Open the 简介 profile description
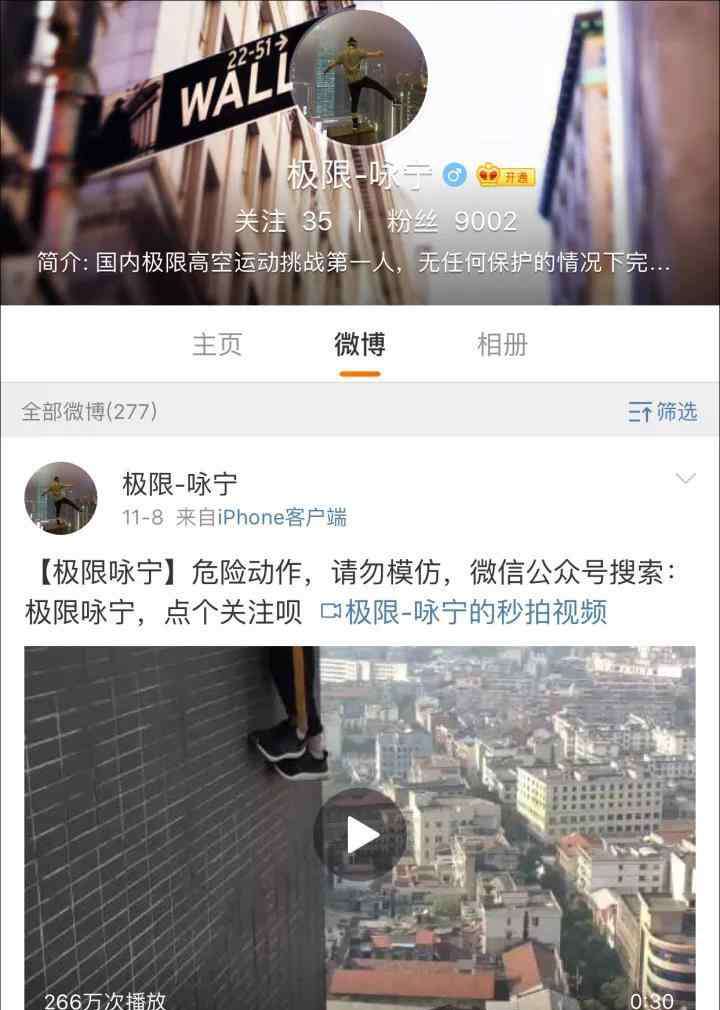Viewport: 720px width, 1010px height. [x=353, y=265]
